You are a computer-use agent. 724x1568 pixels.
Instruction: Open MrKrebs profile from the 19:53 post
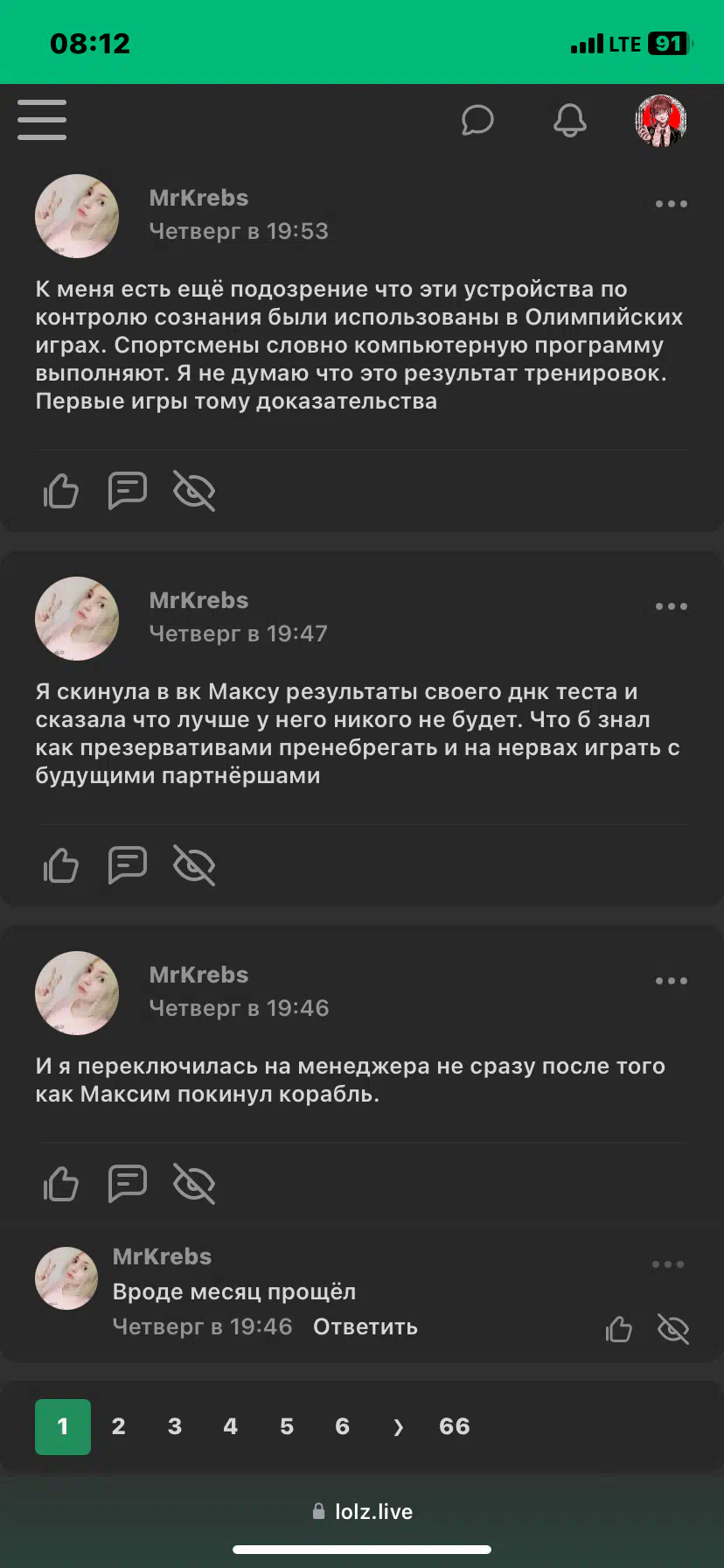[198, 198]
